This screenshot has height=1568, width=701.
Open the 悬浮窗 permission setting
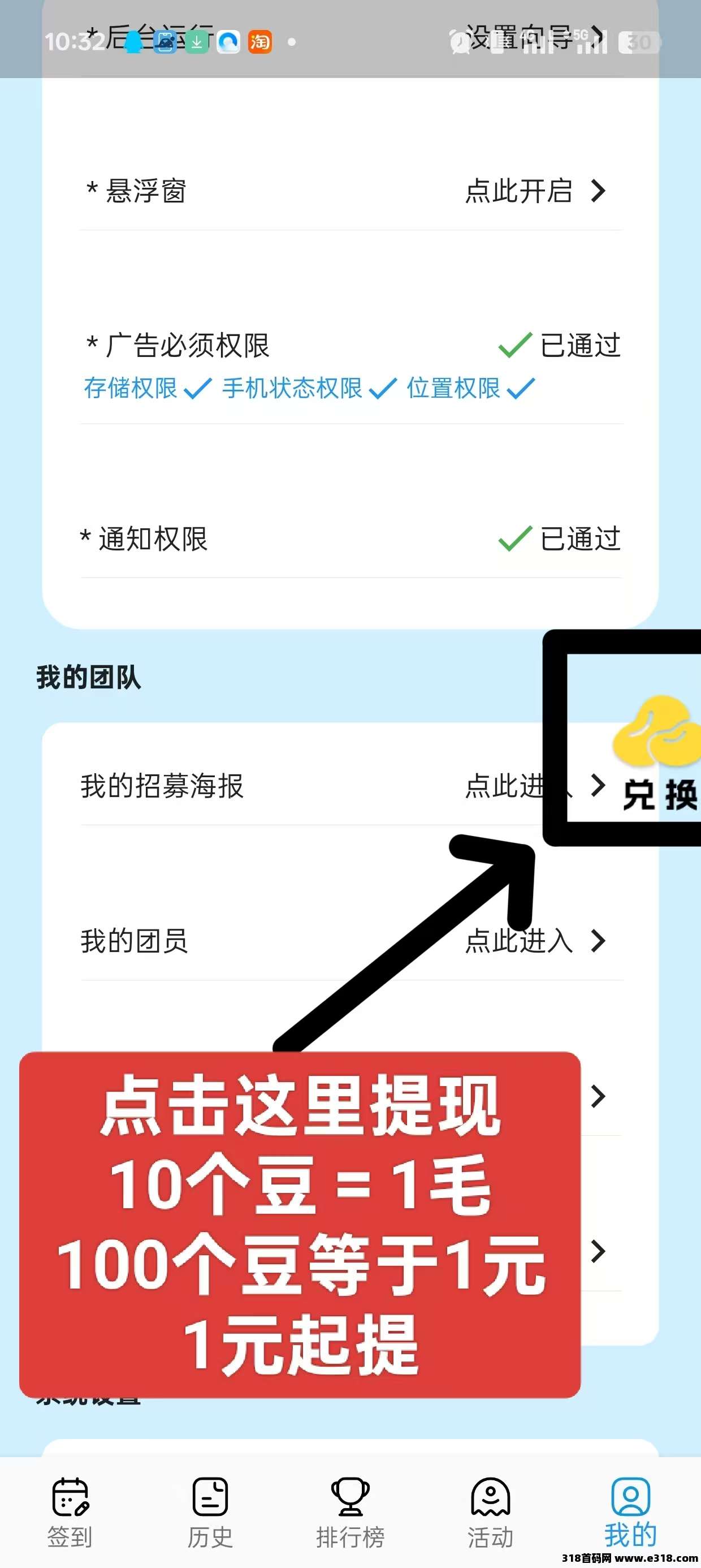pyautogui.click(x=534, y=191)
